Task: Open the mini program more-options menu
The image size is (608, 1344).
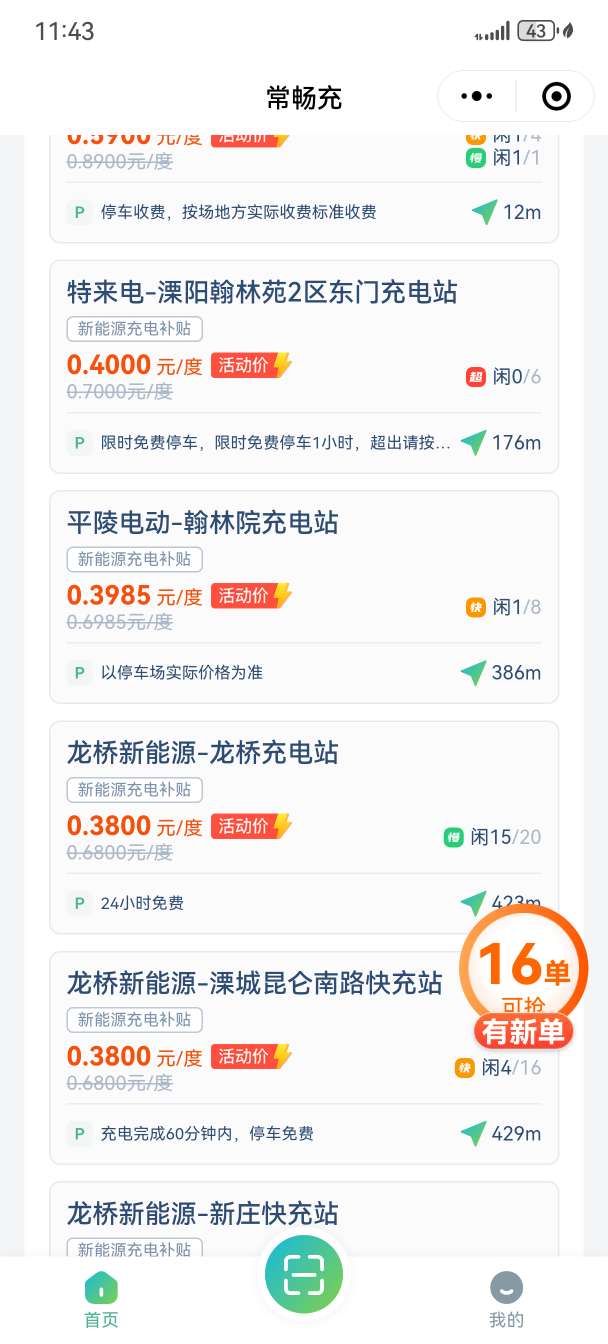Action: point(477,97)
